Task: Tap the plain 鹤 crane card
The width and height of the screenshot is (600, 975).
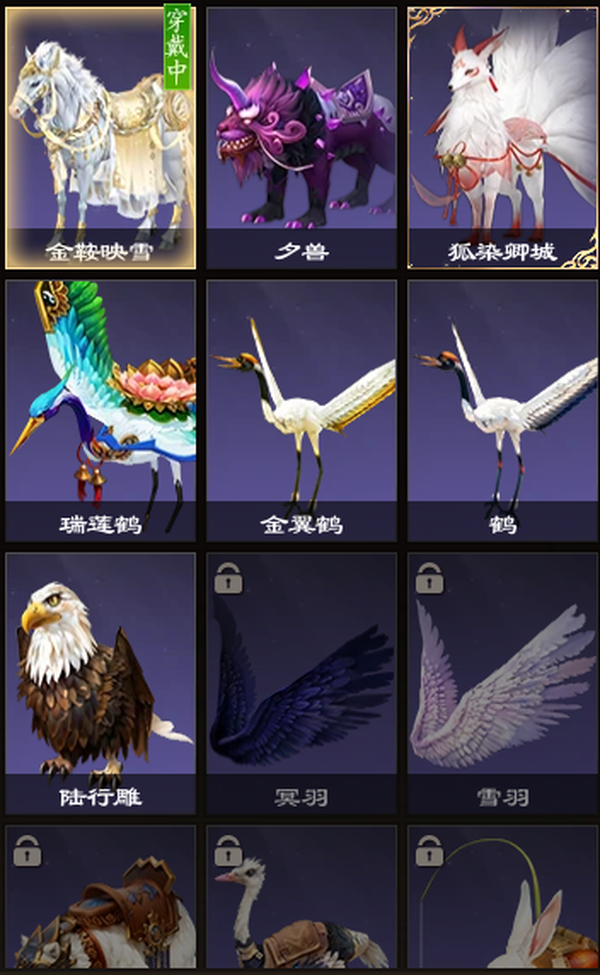Action: coord(502,410)
